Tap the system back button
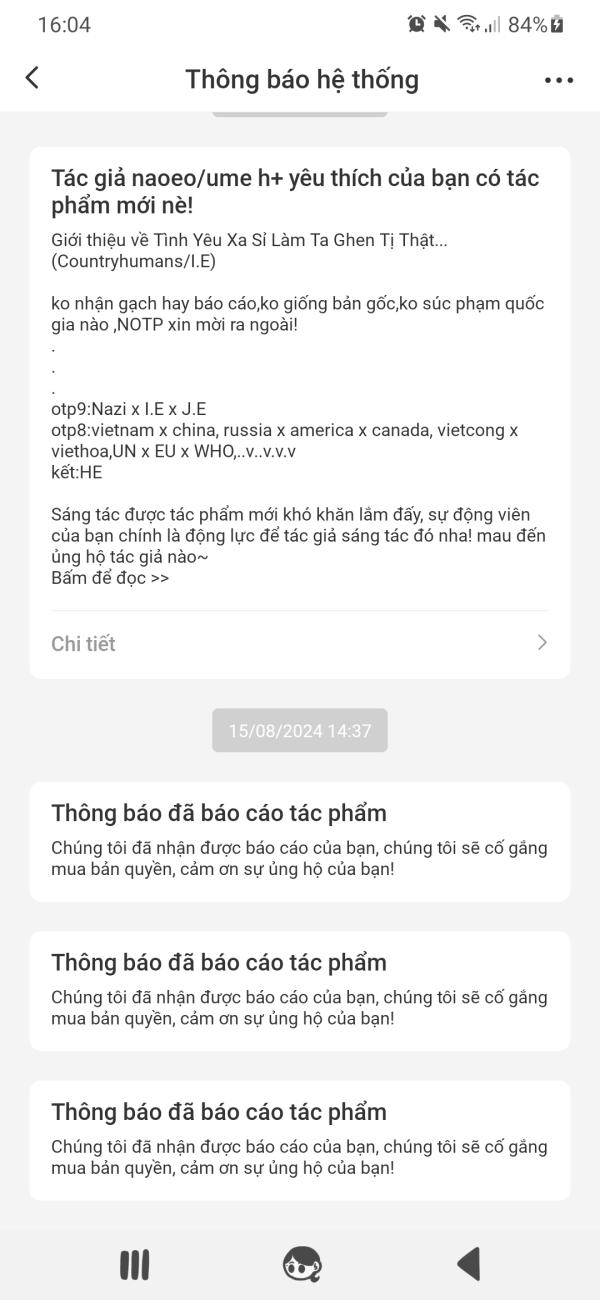Viewport: 600px width, 1300px height. [x=469, y=1264]
